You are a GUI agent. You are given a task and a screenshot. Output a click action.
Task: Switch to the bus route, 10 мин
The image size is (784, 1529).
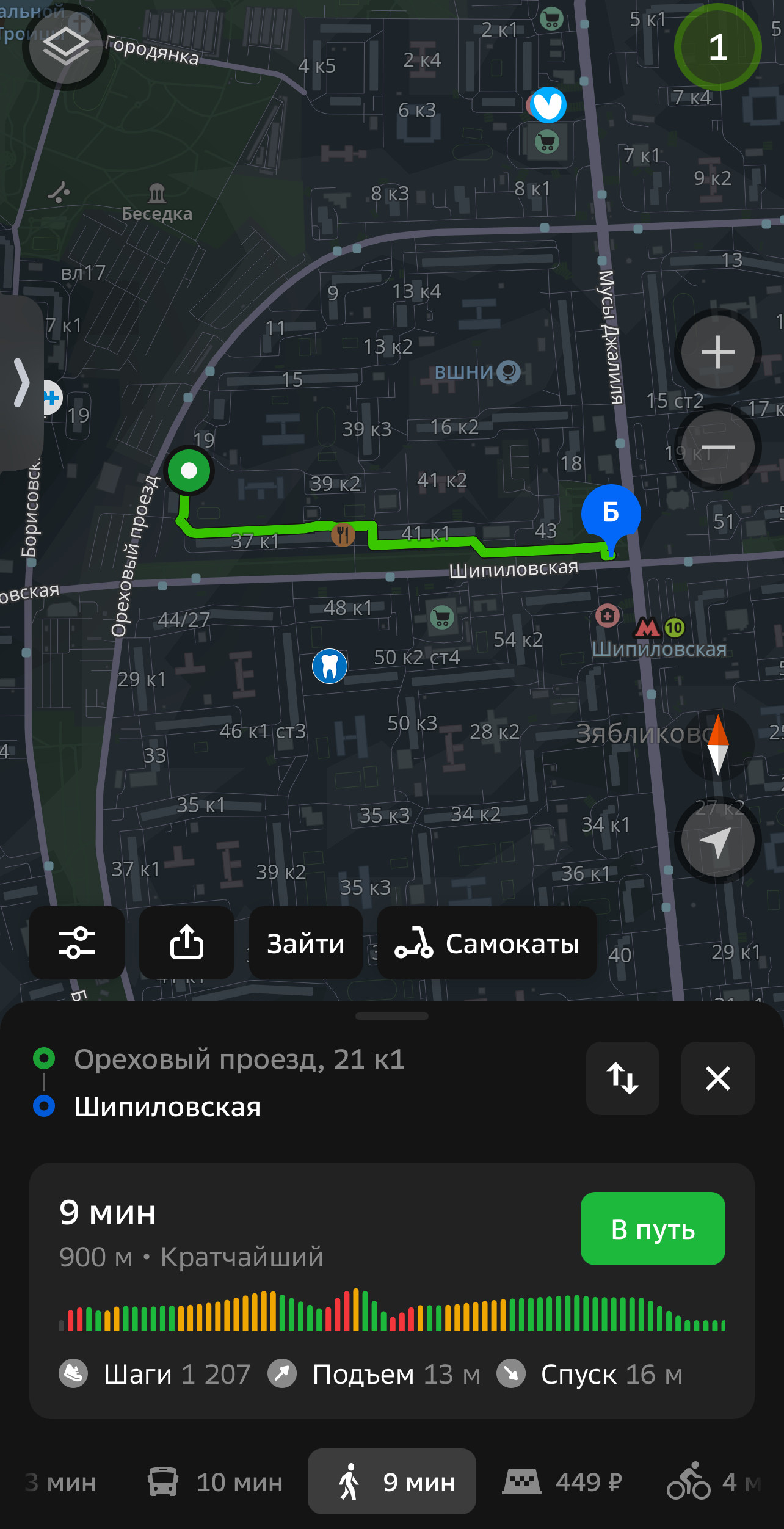(x=216, y=1482)
